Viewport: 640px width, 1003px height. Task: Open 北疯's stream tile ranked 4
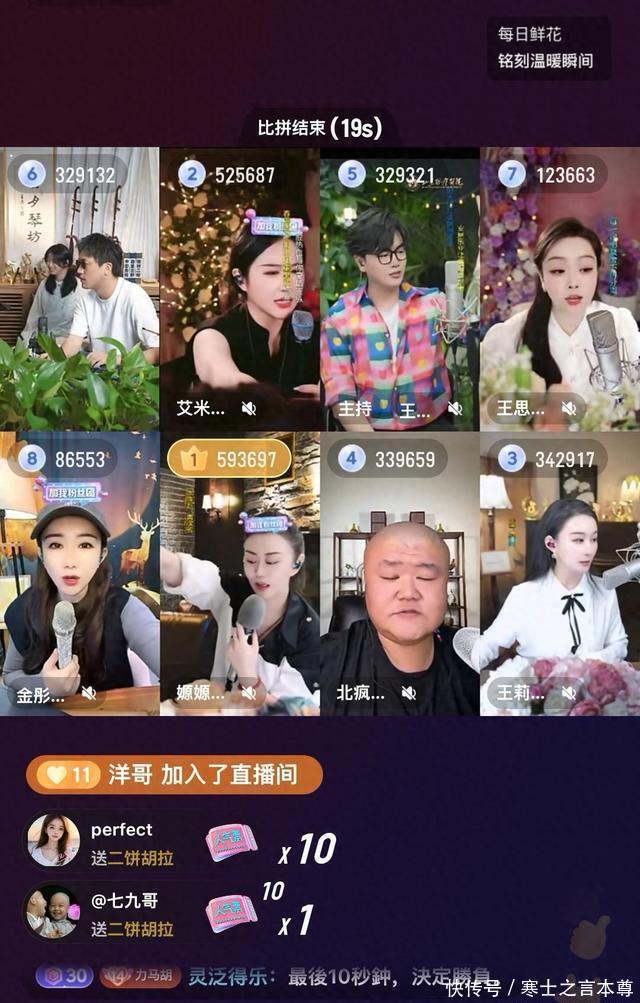[400, 575]
